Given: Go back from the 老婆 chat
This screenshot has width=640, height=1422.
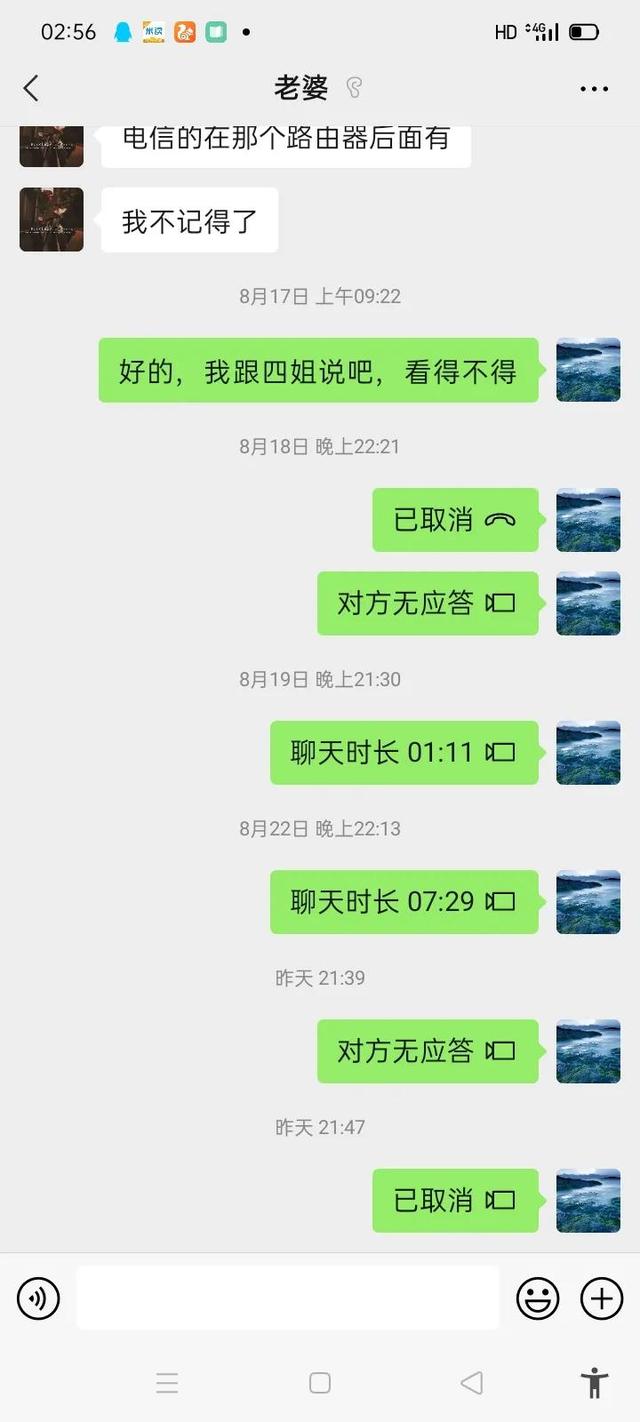Looking at the screenshot, I should pos(31,88).
